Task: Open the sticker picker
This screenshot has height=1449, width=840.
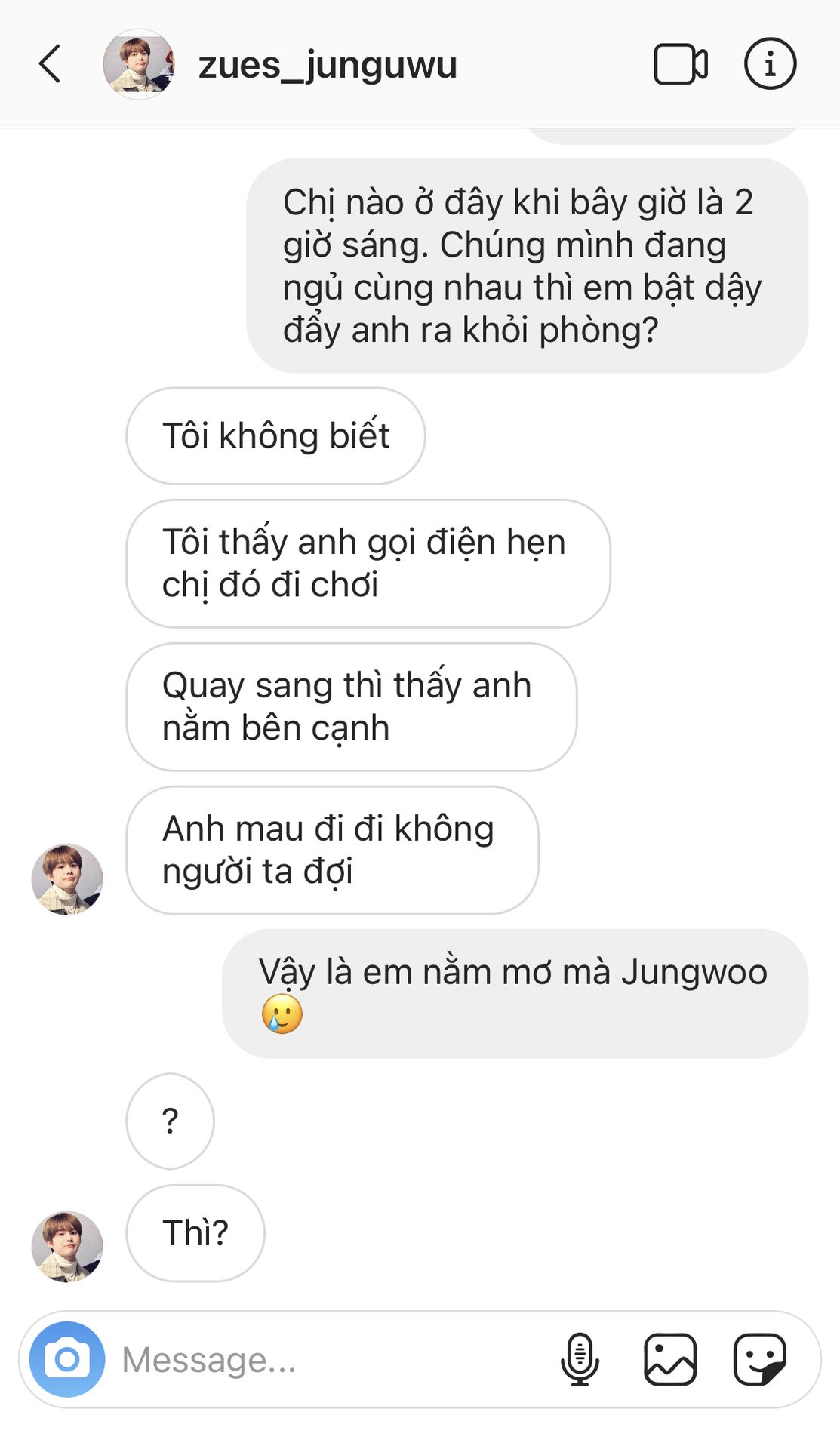Action: pyautogui.click(x=760, y=1359)
